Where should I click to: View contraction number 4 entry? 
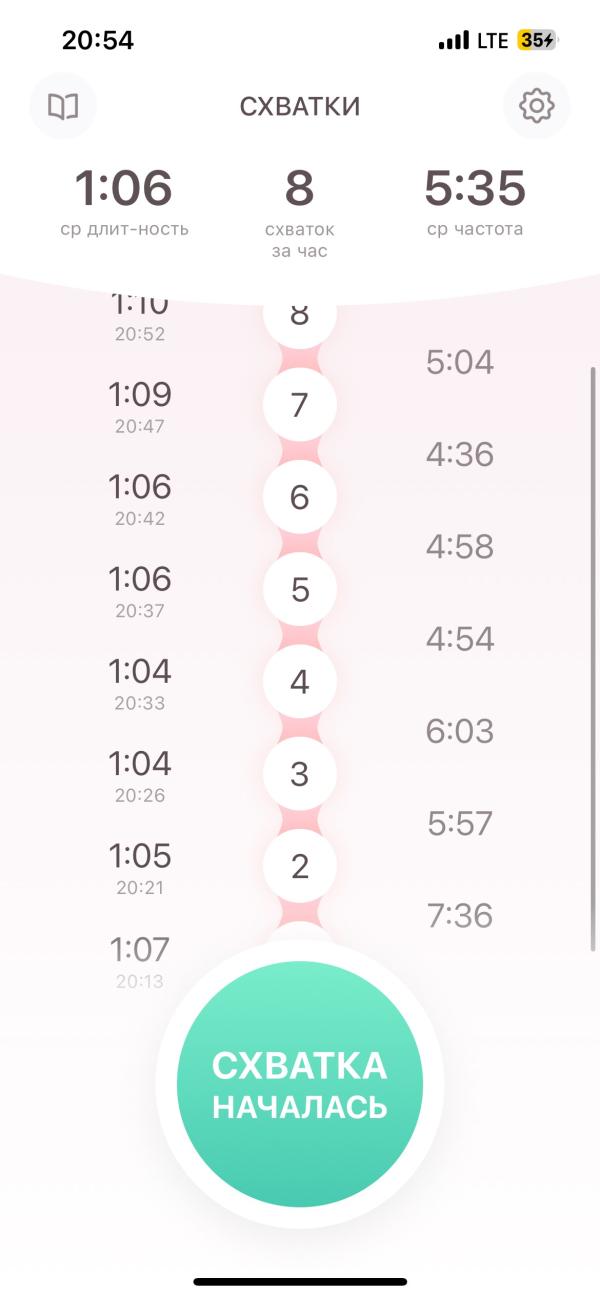coord(299,683)
